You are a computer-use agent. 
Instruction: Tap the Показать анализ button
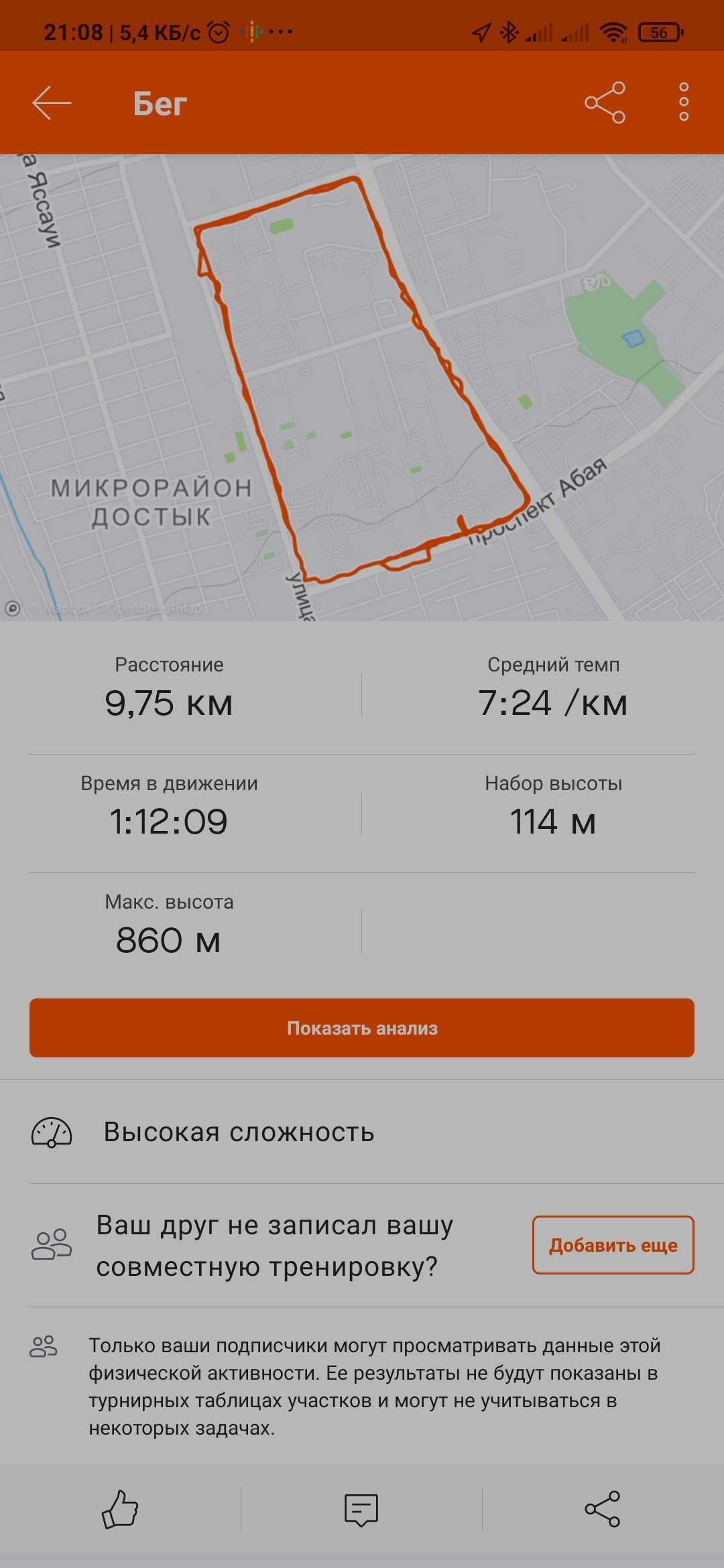click(x=362, y=1028)
